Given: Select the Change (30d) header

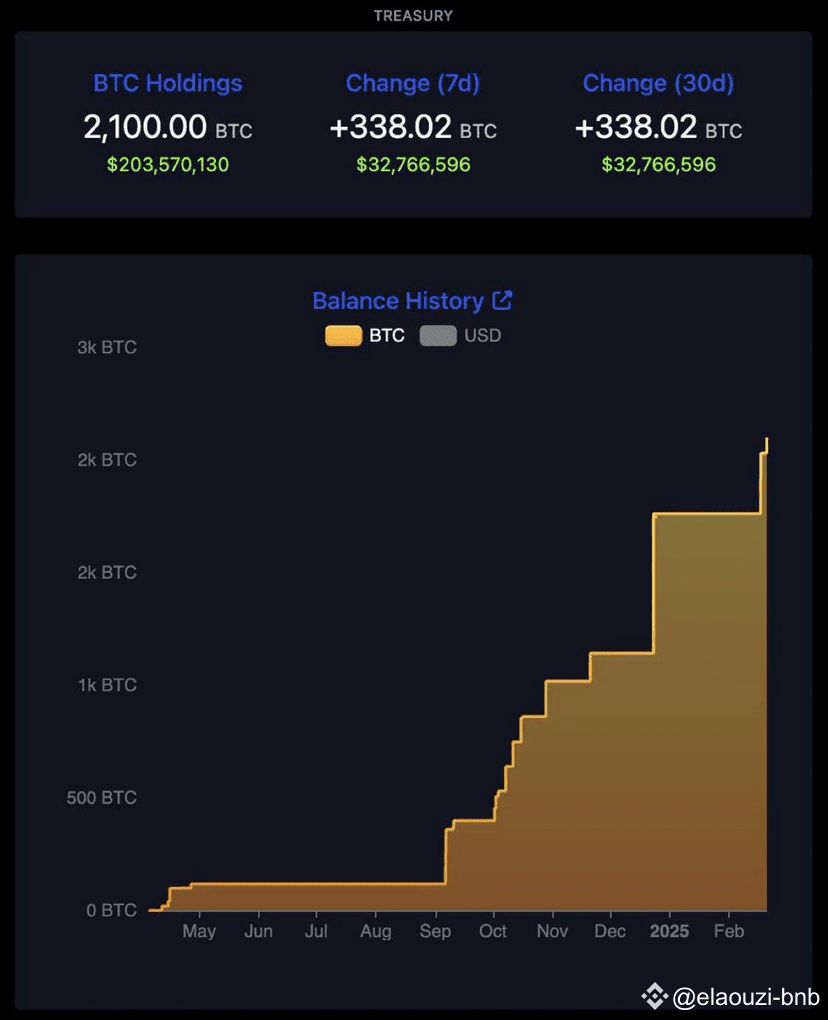Looking at the screenshot, I should coord(658,83).
